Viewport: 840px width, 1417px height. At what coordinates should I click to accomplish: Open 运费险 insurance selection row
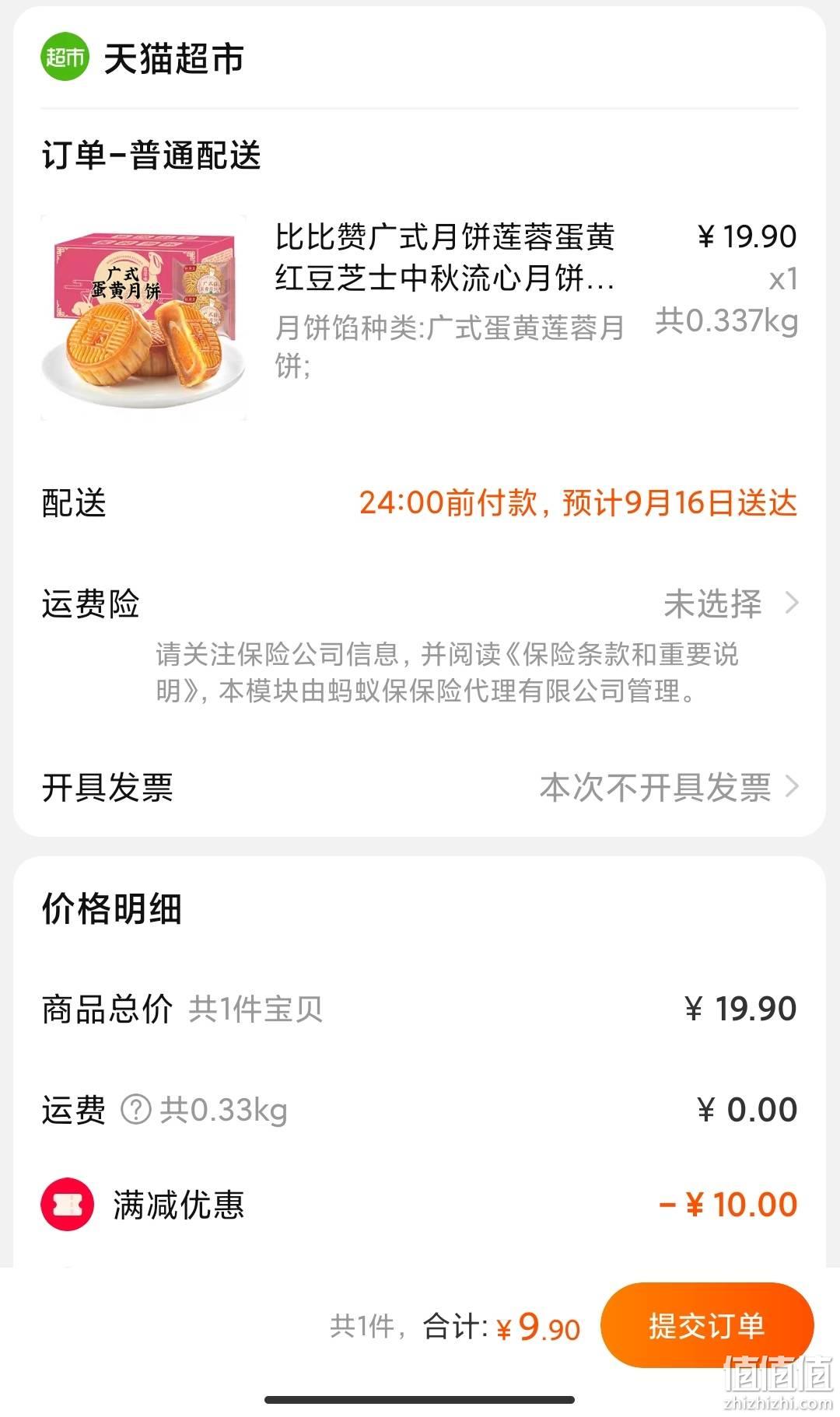[x=420, y=604]
